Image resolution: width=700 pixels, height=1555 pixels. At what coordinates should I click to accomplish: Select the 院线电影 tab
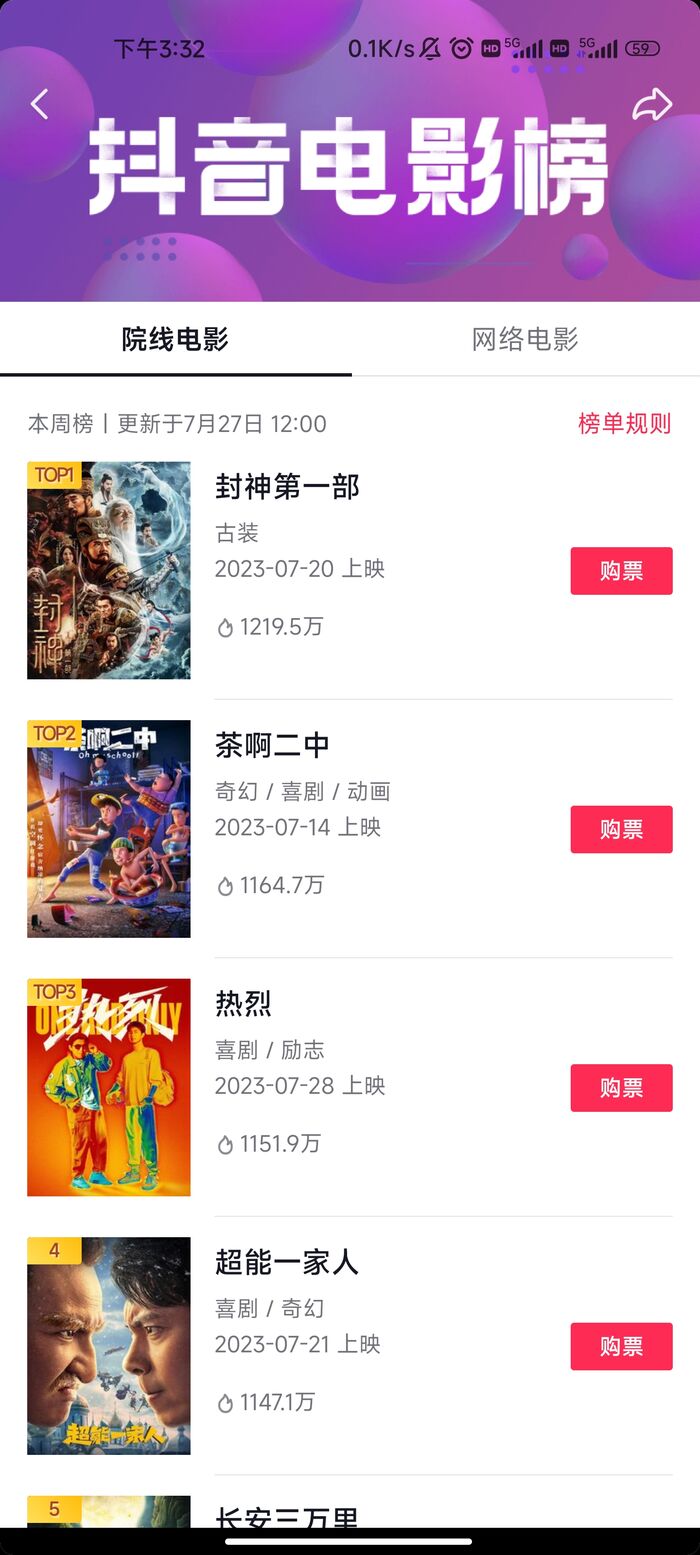pos(175,339)
